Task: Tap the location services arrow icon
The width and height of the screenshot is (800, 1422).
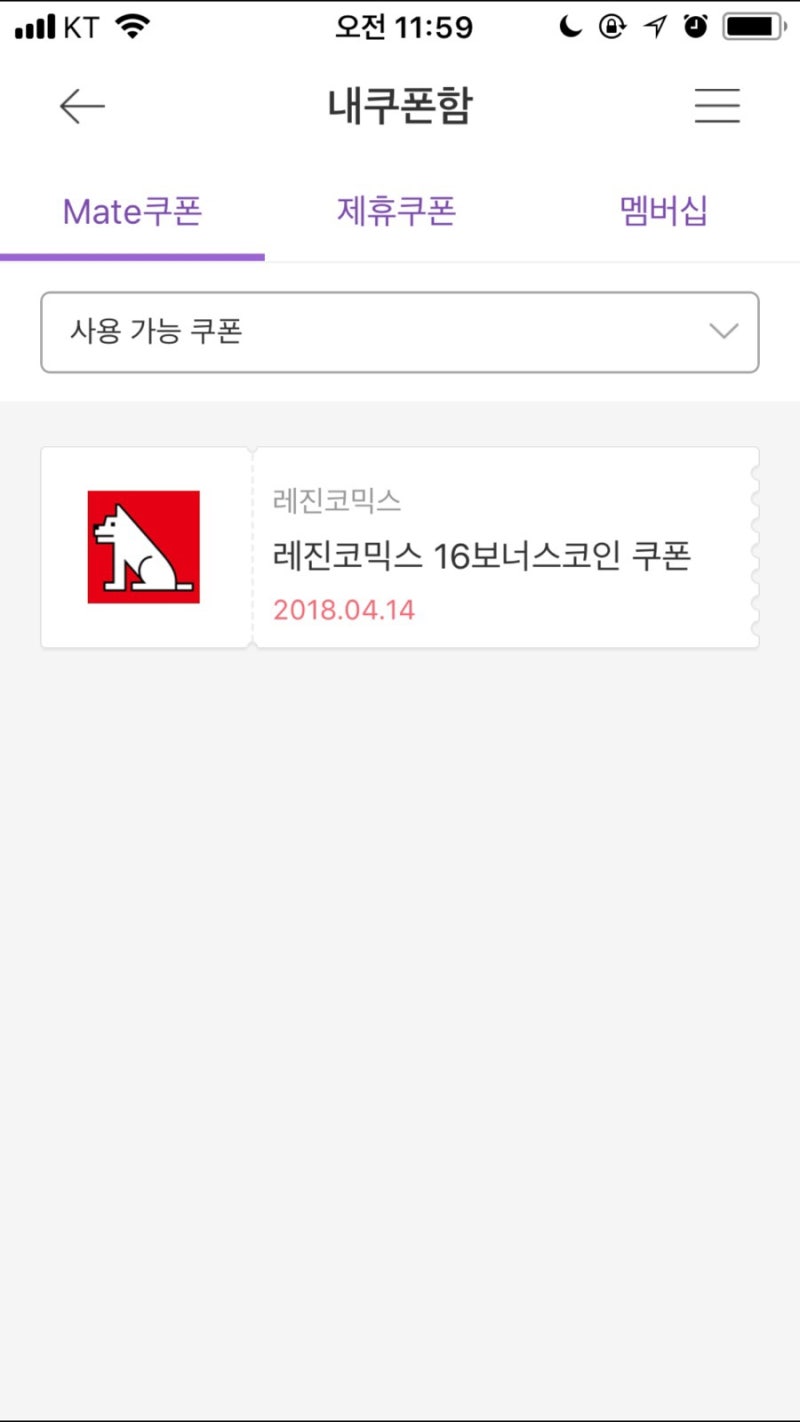Action: point(653,27)
